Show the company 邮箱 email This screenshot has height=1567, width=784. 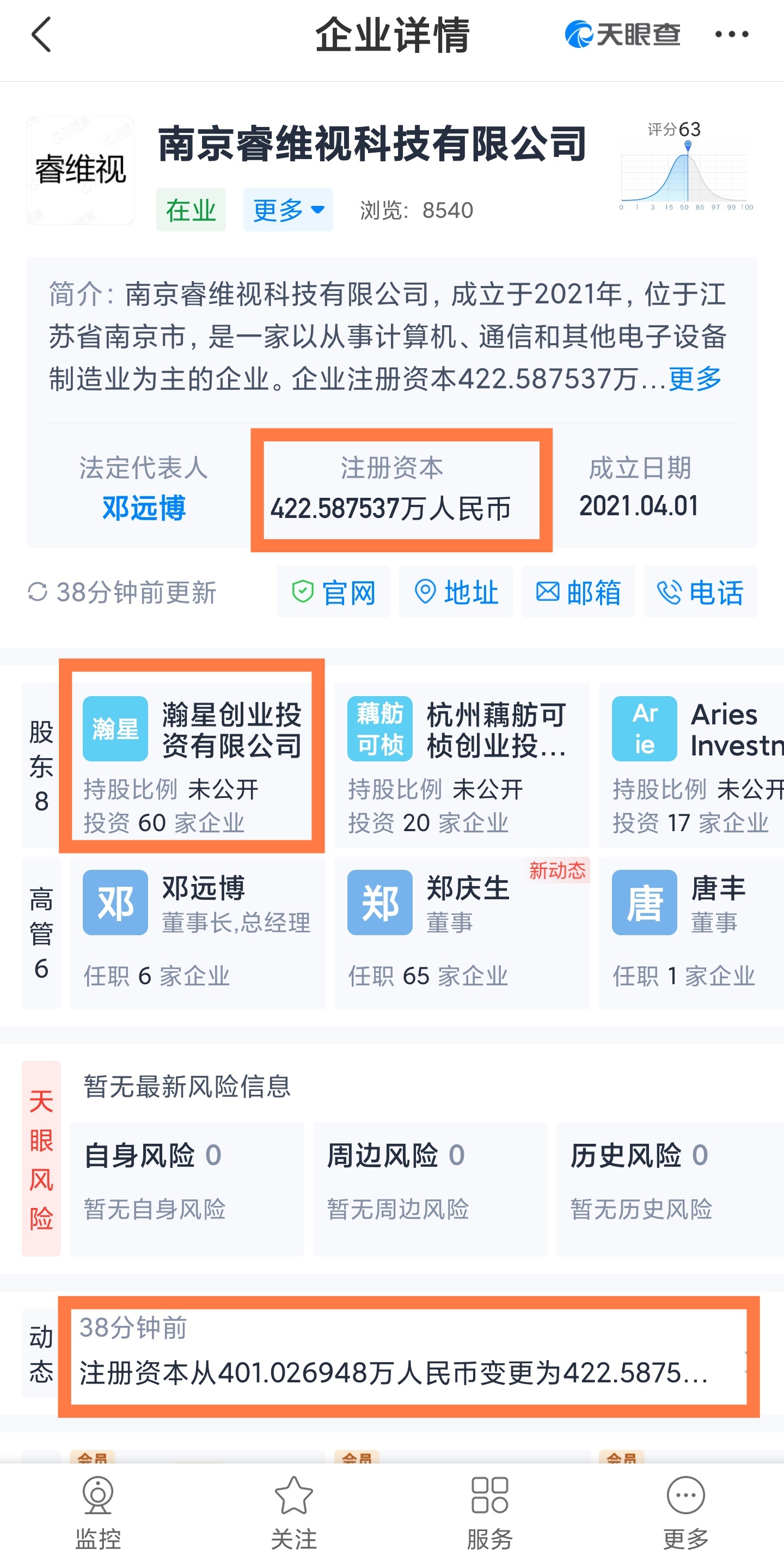click(x=578, y=592)
